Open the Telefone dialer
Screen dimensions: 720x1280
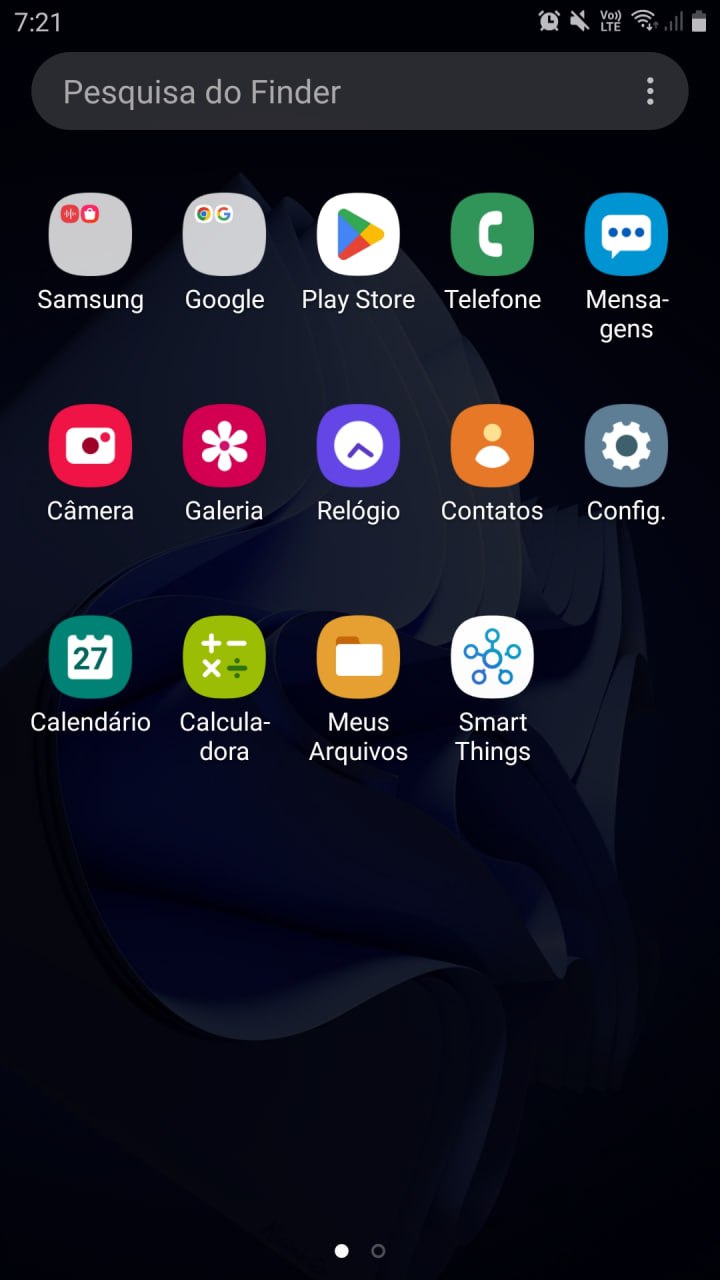[x=492, y=235]
